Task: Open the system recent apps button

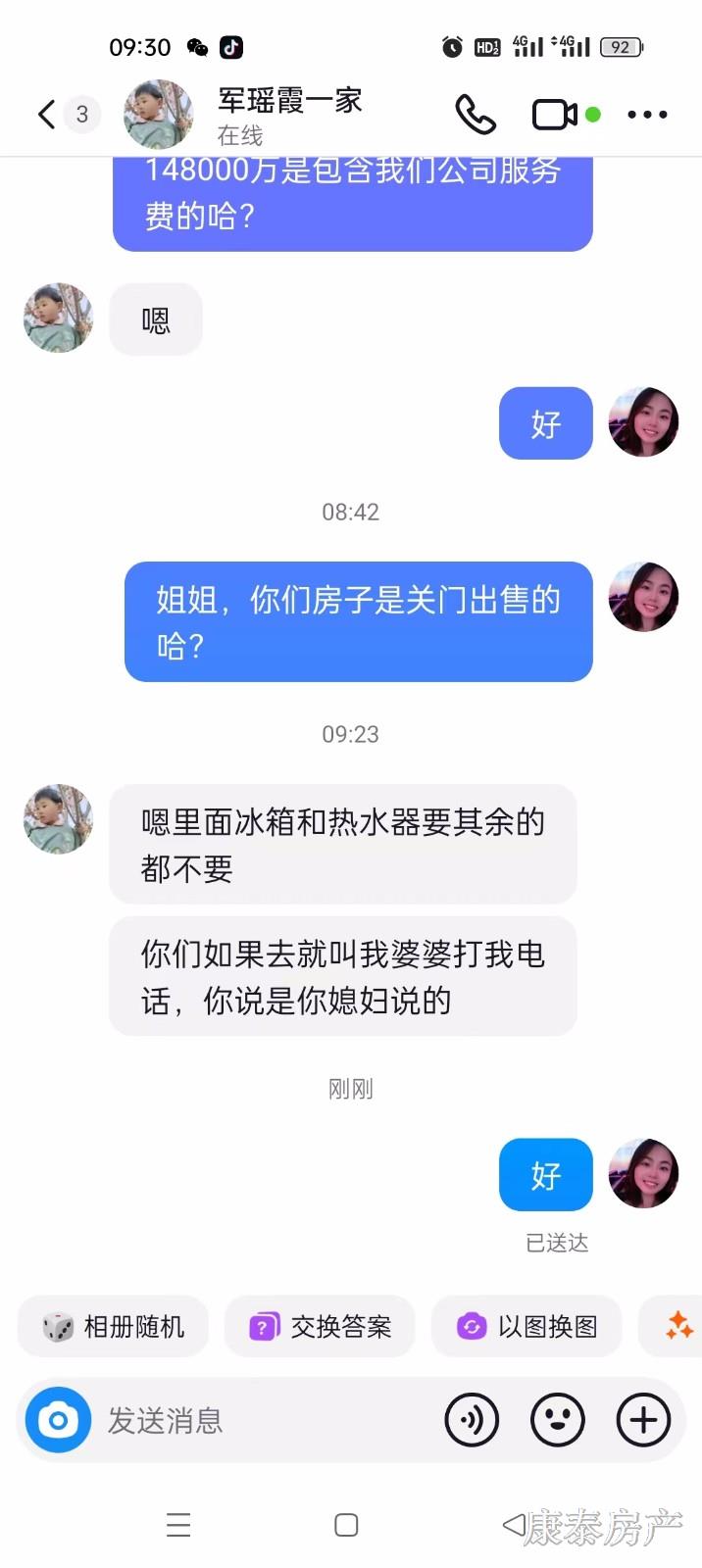Action: [x=178, y=1525]
